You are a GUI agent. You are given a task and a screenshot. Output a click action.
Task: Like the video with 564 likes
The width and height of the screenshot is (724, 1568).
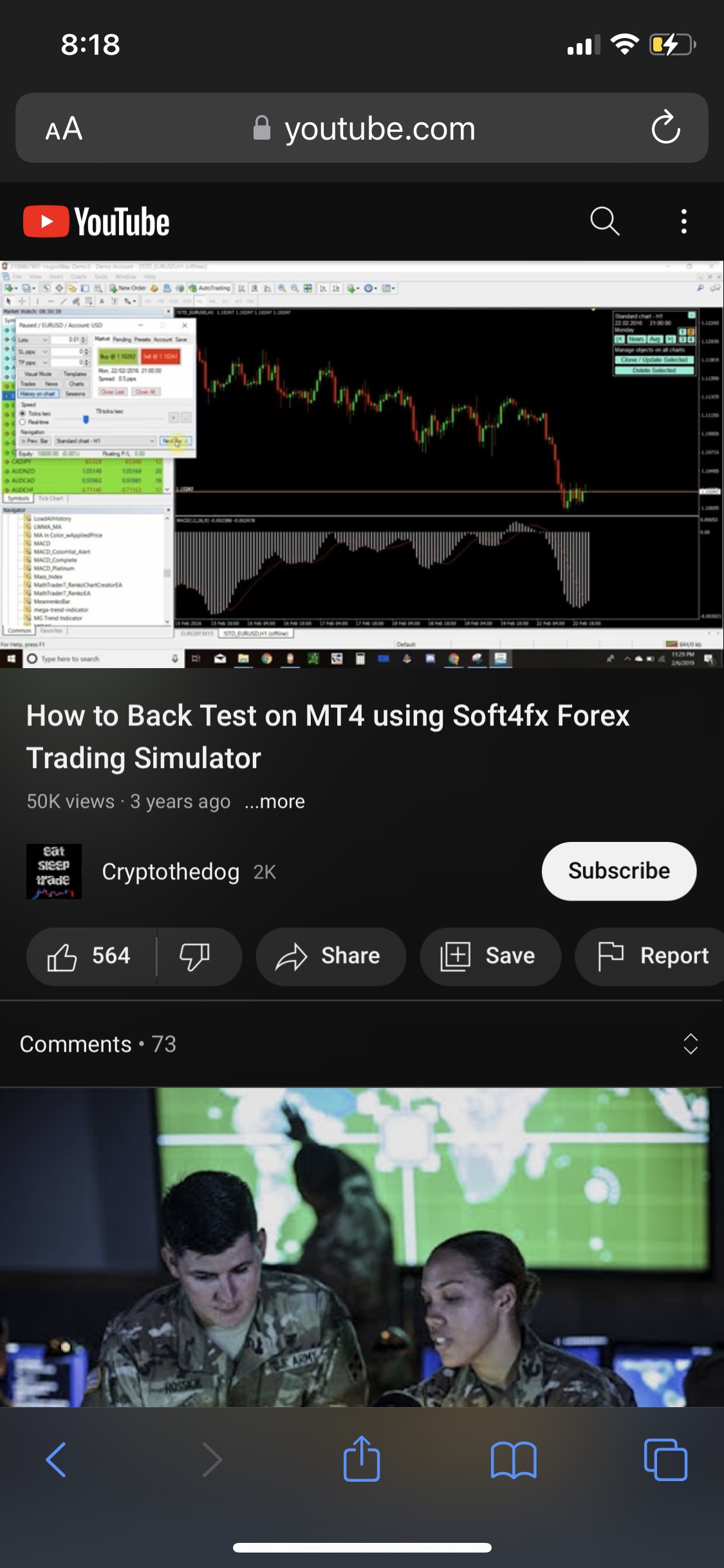pos(90,956)
